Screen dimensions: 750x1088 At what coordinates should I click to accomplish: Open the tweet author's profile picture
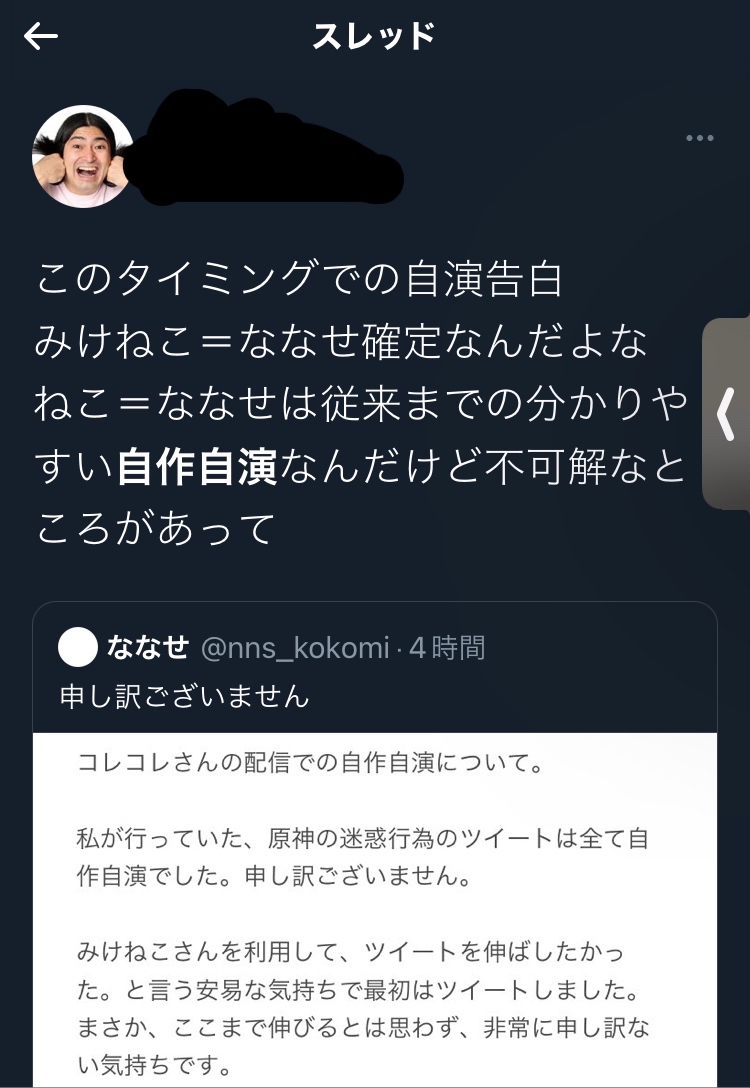point(83,156)
